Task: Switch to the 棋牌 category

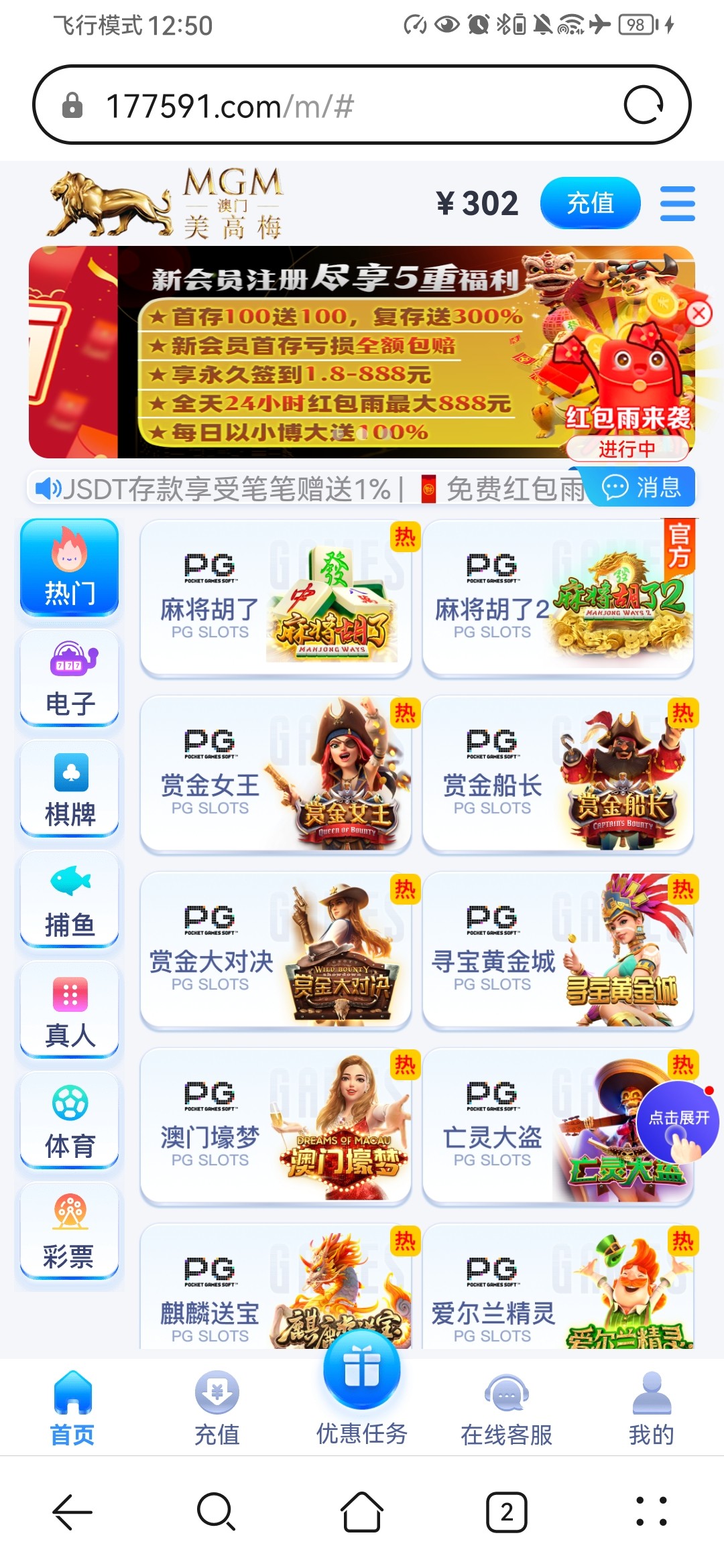Action: (70, 789)
